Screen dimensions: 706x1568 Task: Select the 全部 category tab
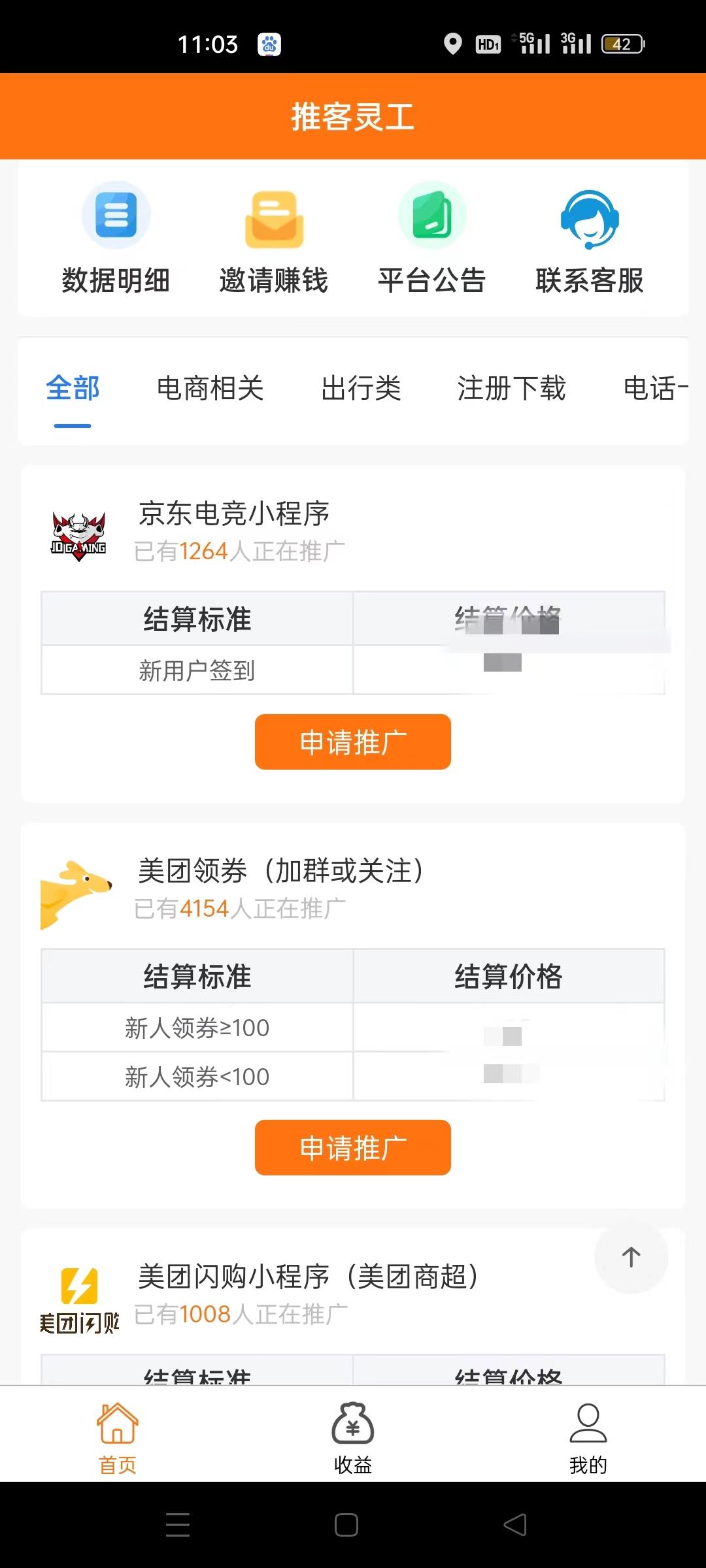73,389
